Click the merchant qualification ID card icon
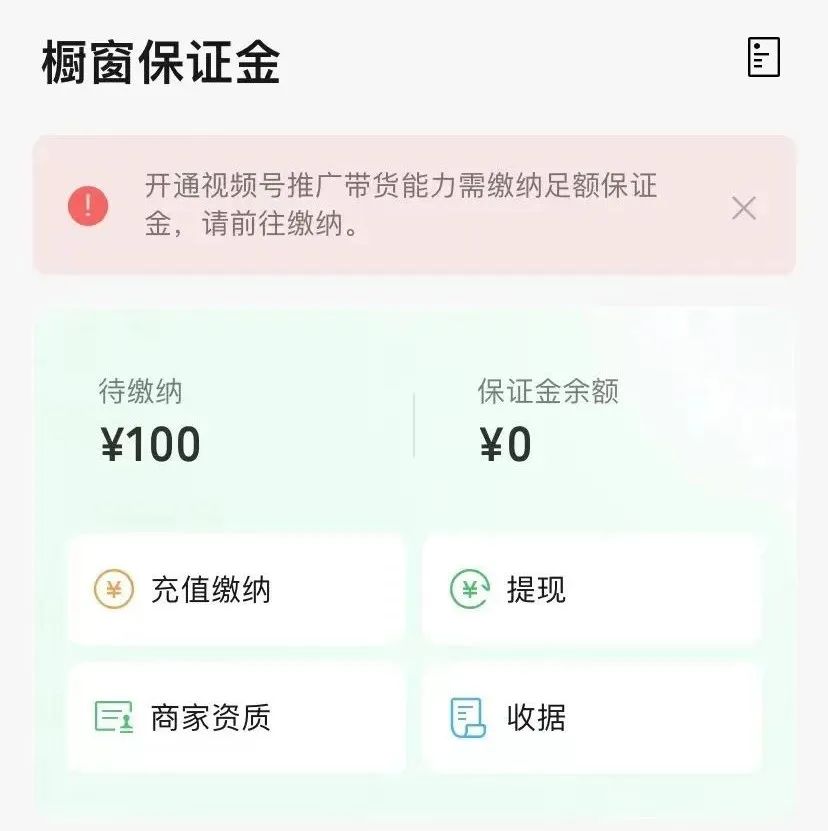The height and width of the screenshot is (831, 828). [111, 717]
